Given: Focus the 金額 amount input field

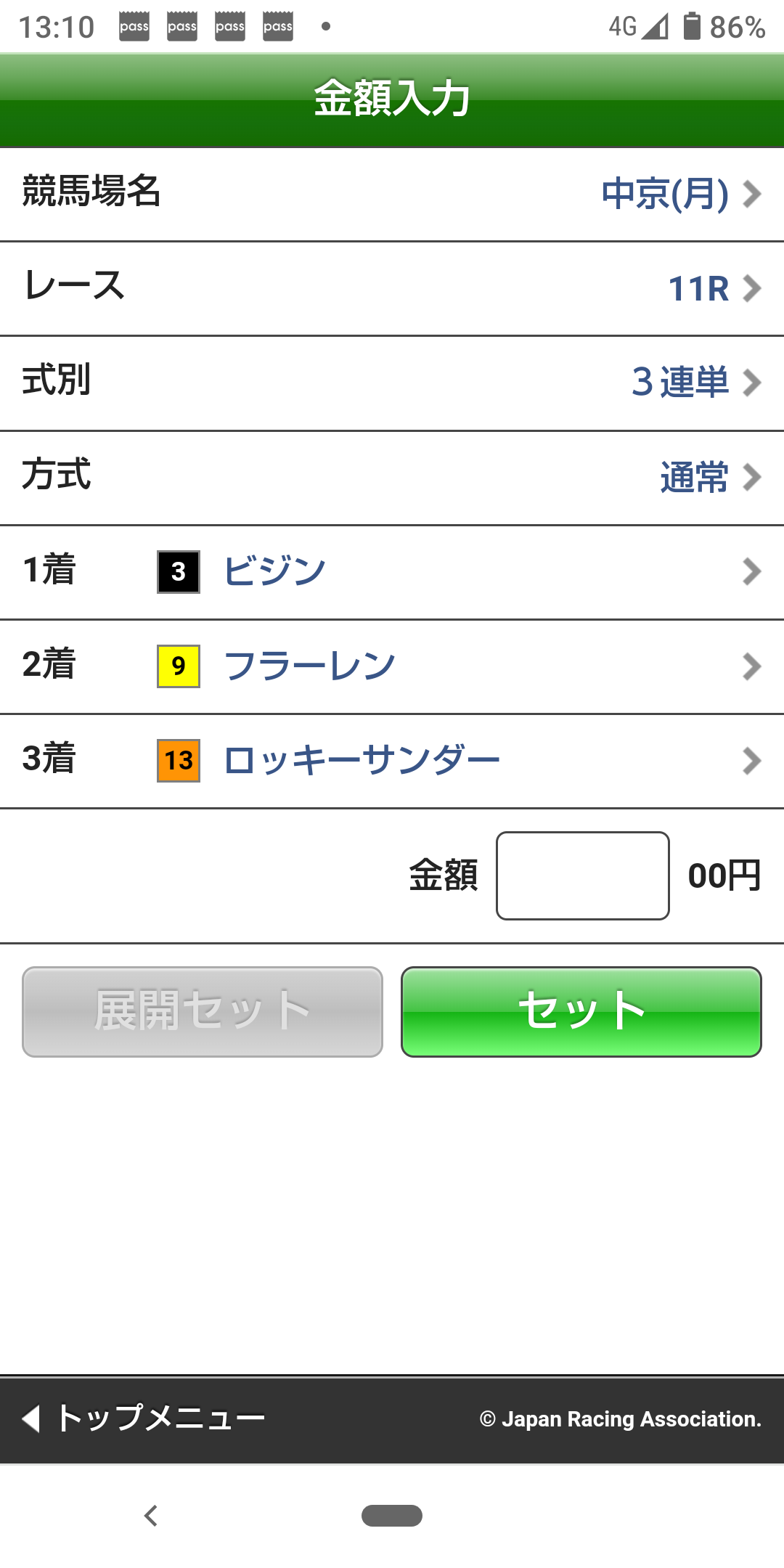Looking at the screenshot, I should 582,875.
